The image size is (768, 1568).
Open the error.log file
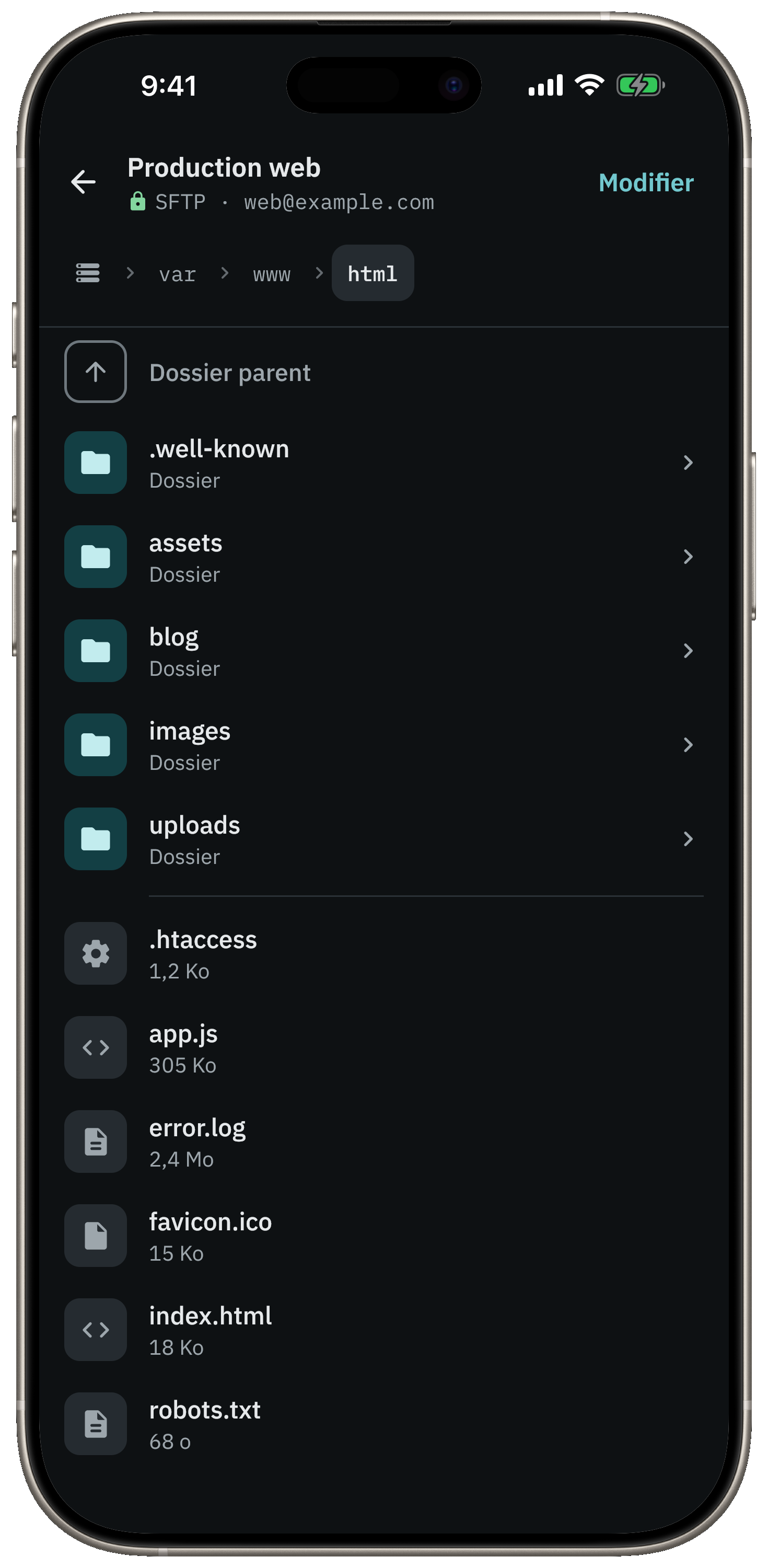click(384, 1142)
